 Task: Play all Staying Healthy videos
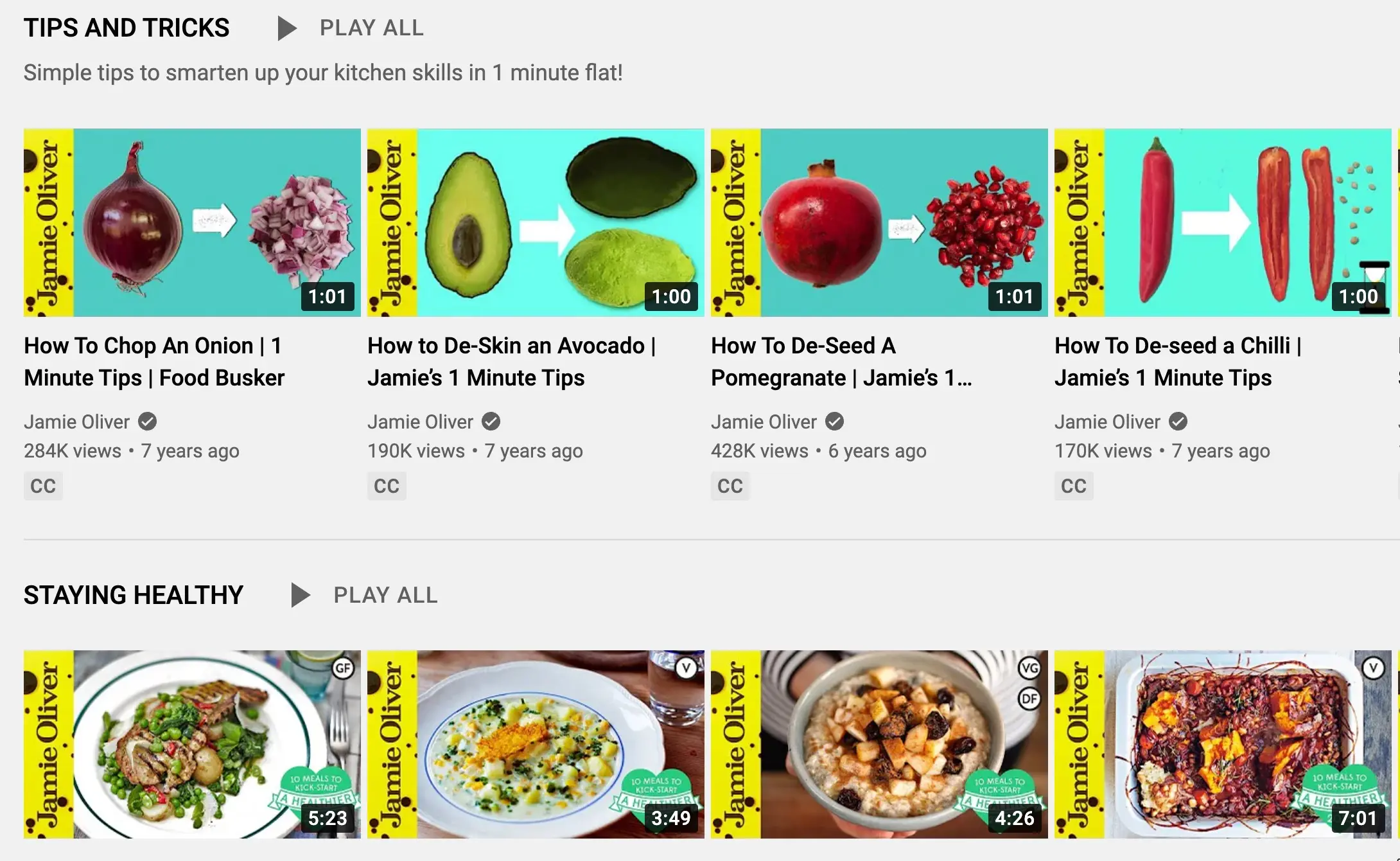click(x=365, y=595)
